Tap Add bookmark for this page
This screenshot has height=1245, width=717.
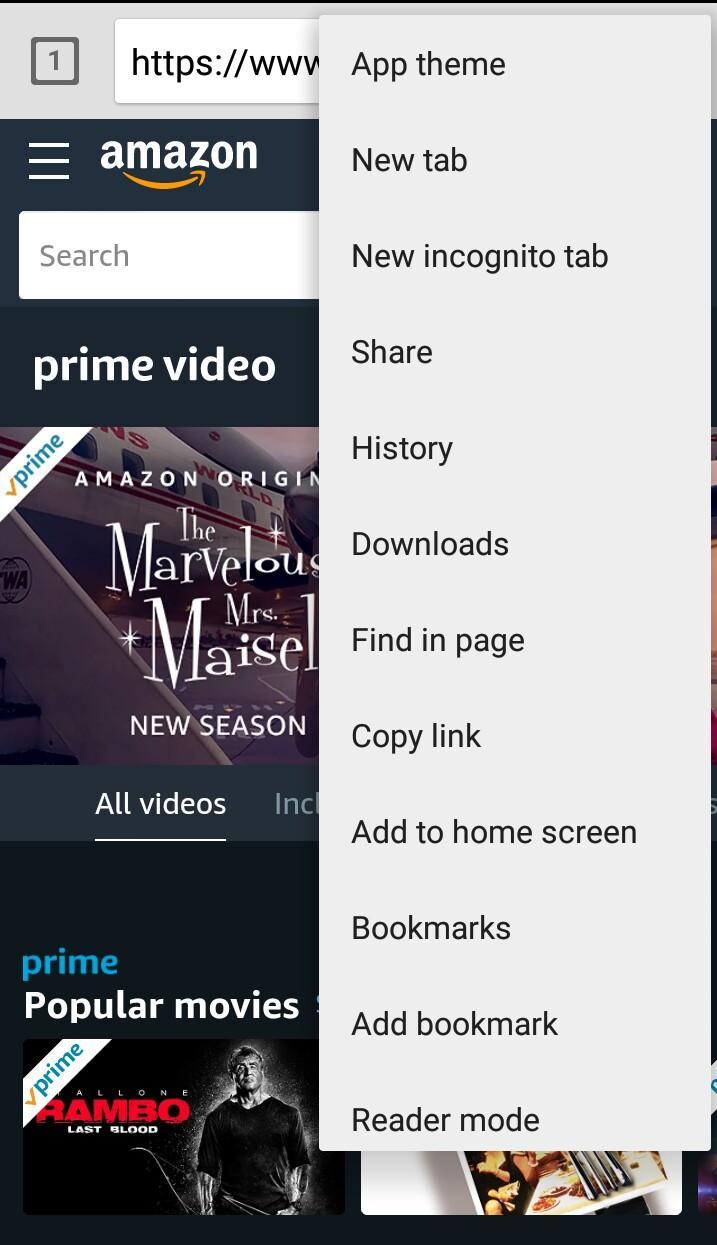(454, 1025)
